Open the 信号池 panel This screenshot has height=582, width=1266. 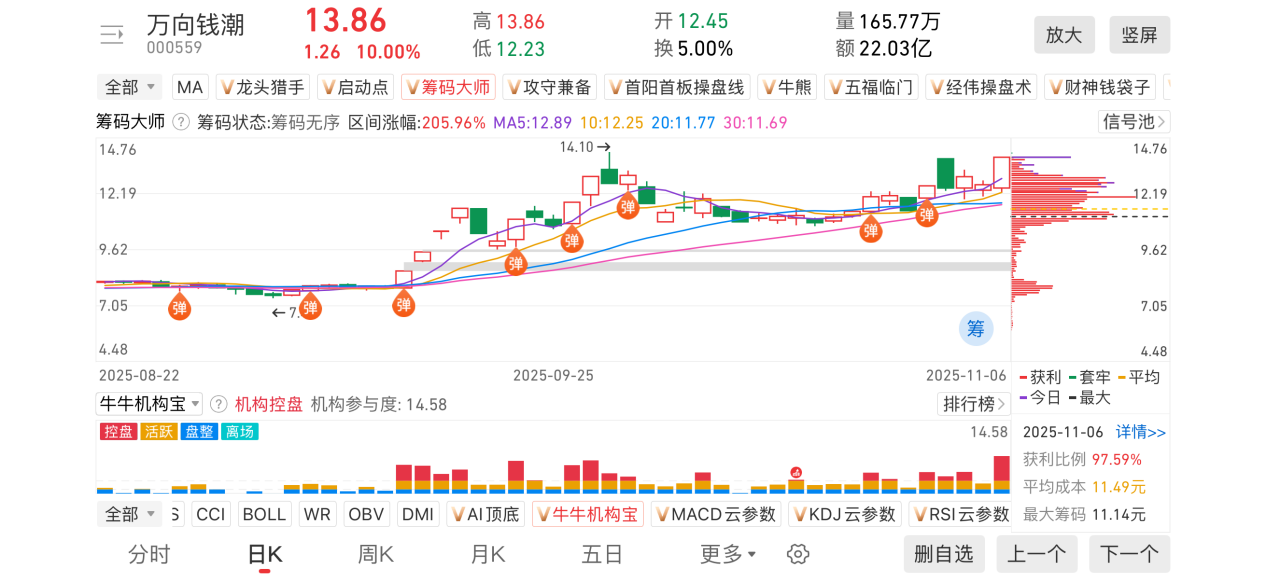(x=1134, y=122)
